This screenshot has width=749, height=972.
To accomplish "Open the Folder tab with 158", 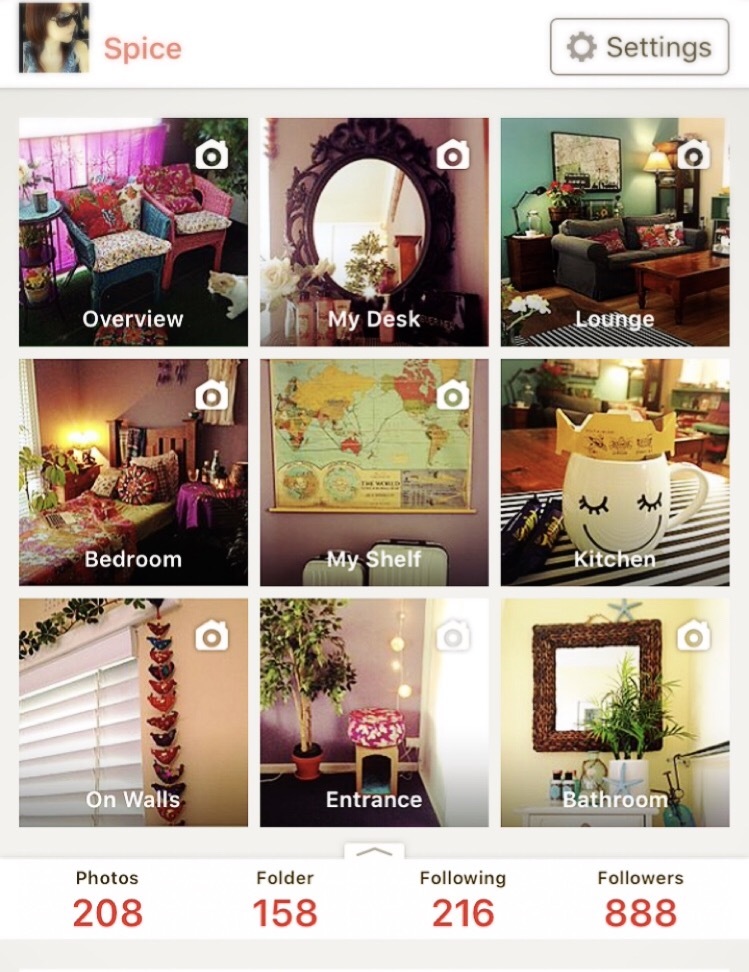I will [284, 900].
